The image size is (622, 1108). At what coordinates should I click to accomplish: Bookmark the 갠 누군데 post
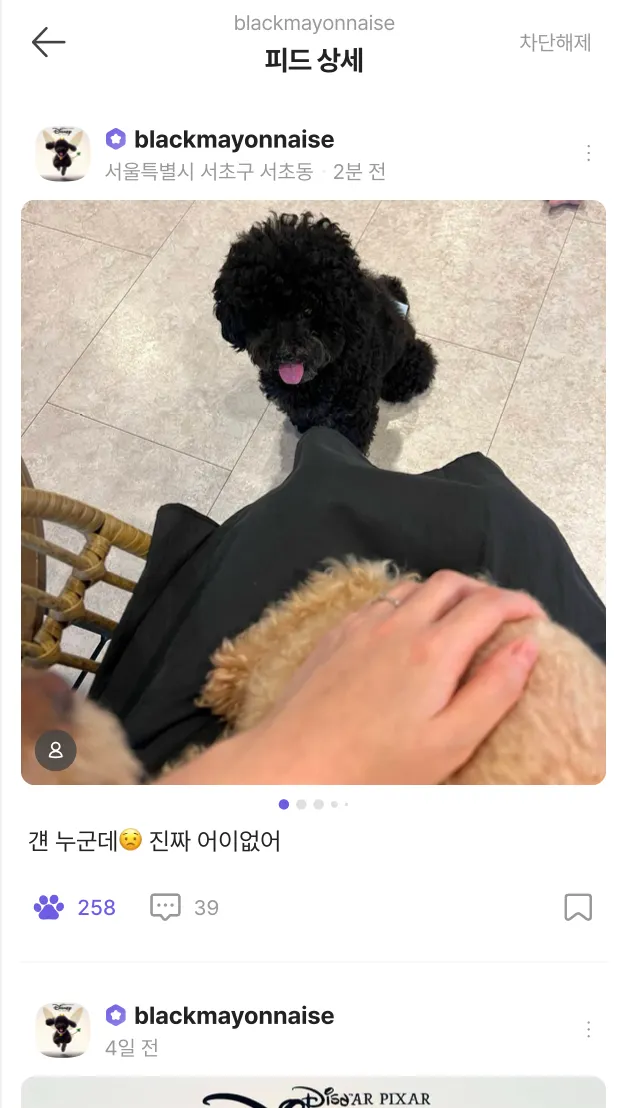pyautogui.click(x=578, y=907)
